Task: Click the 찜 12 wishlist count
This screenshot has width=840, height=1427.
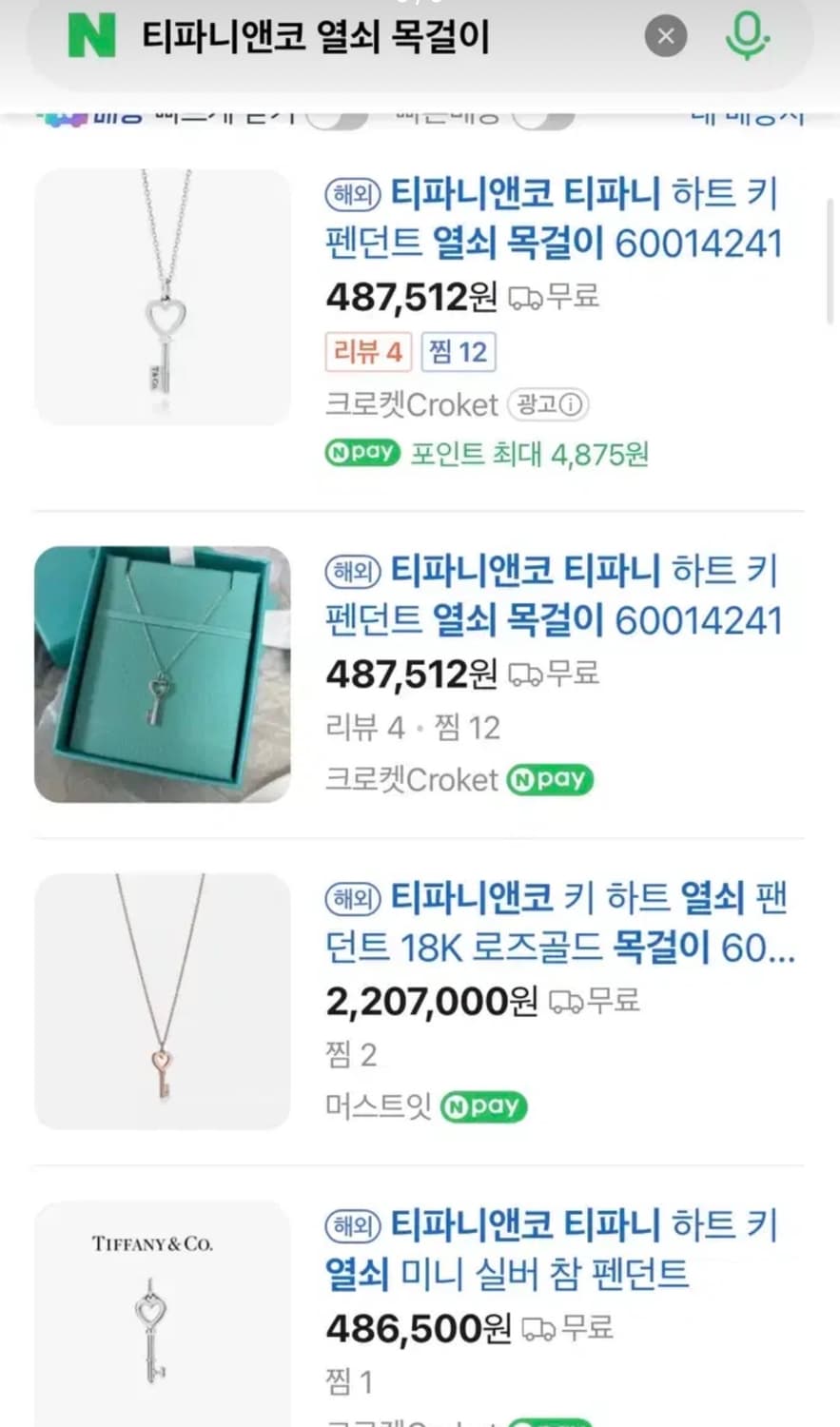Action: 458,351
